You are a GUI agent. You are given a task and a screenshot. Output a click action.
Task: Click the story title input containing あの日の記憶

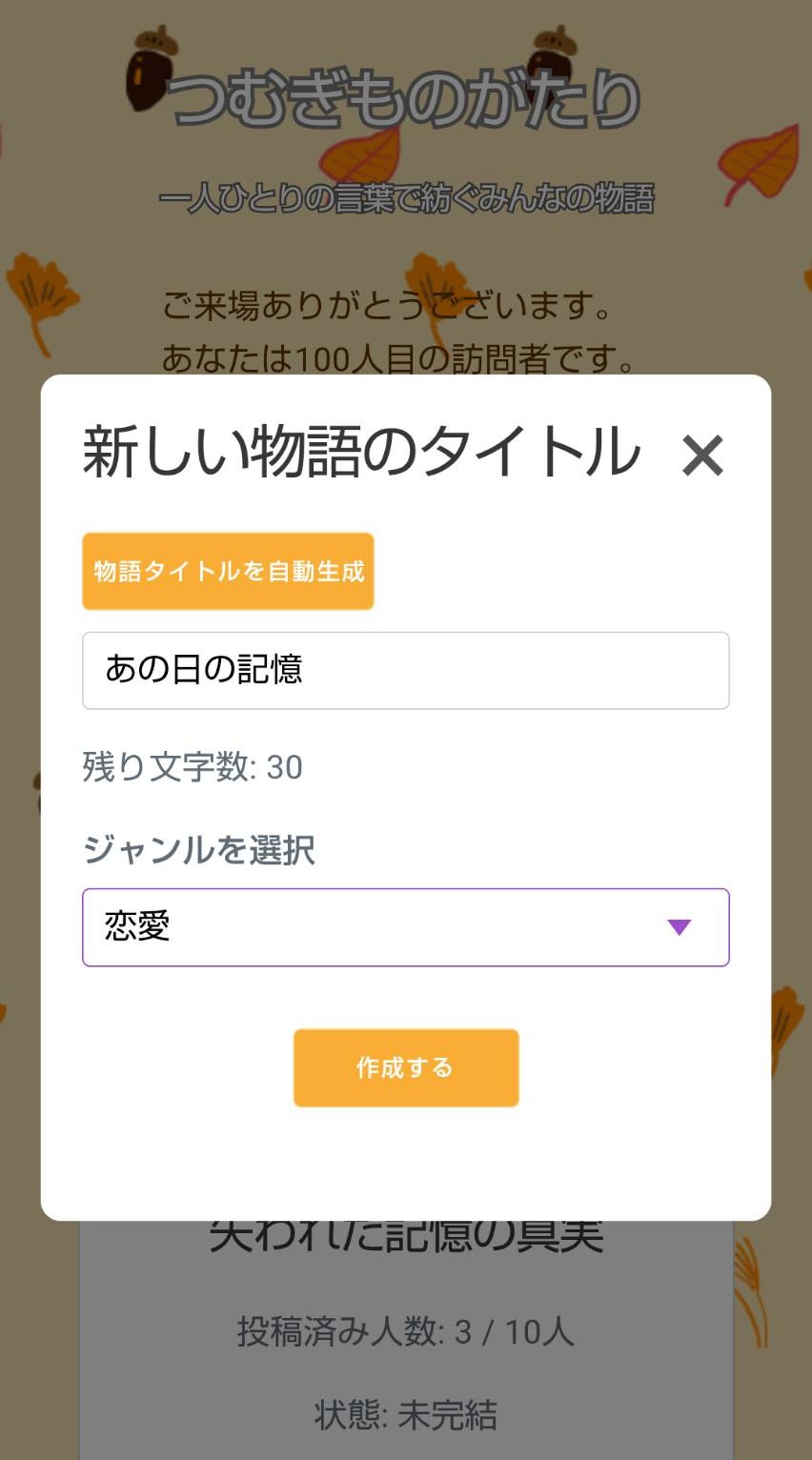pyautogui.click(x=406, y=670)
